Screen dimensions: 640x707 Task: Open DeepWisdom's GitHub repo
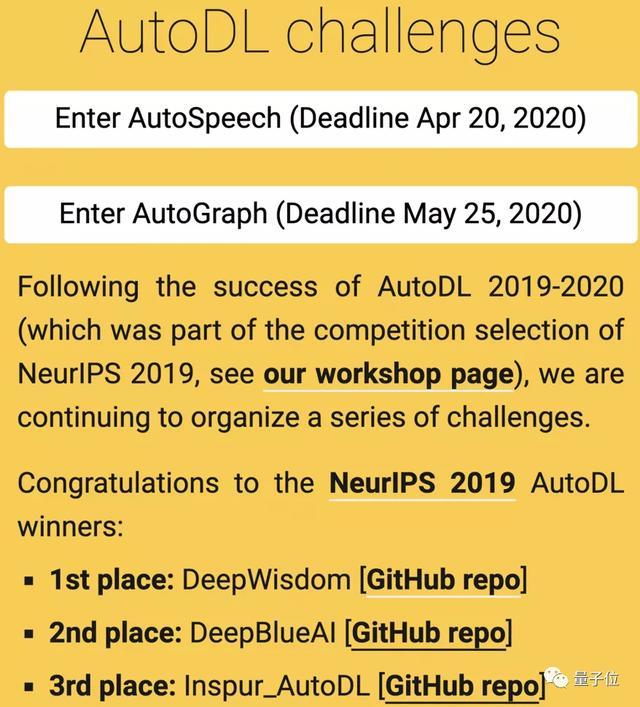(443, 580)
